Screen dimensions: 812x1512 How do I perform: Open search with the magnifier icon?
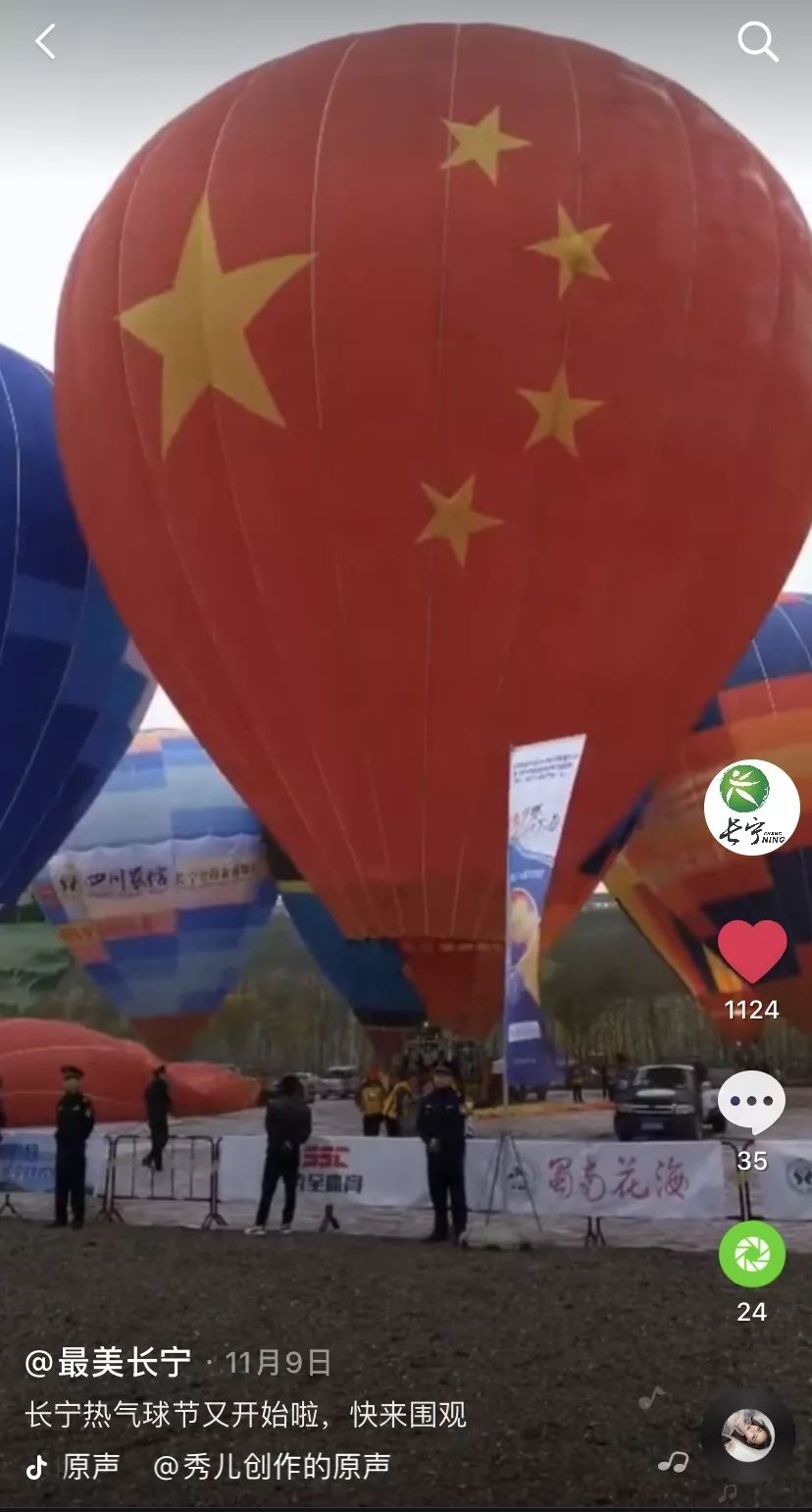coord(757,41)
